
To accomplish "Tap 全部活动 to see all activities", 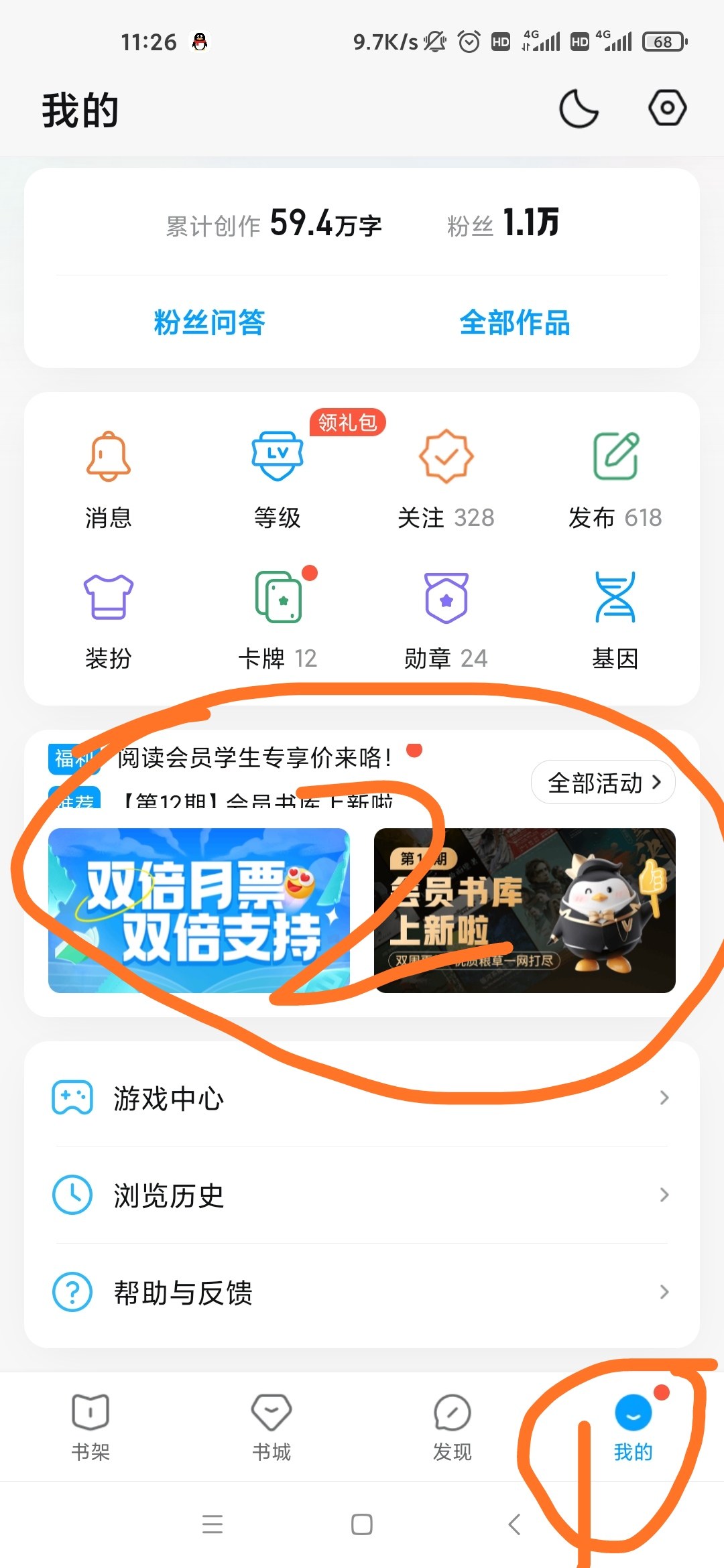I will (603, 782).
